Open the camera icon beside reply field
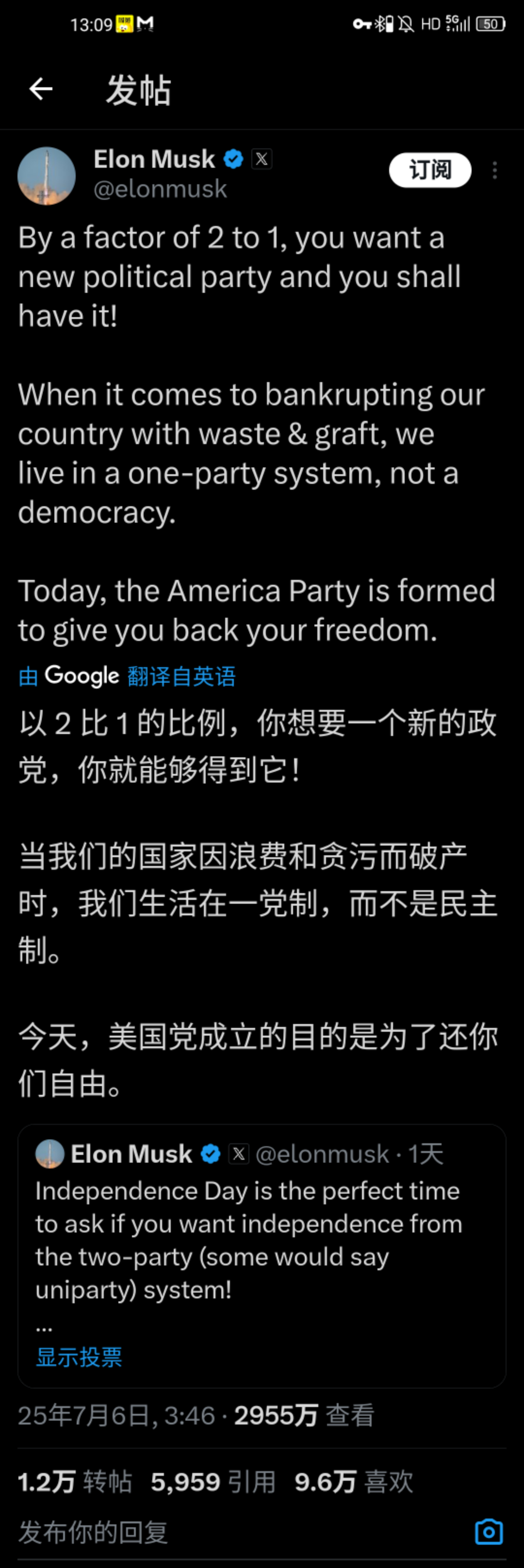This screenshot has width=524, height=1568. coord(489,1532)
